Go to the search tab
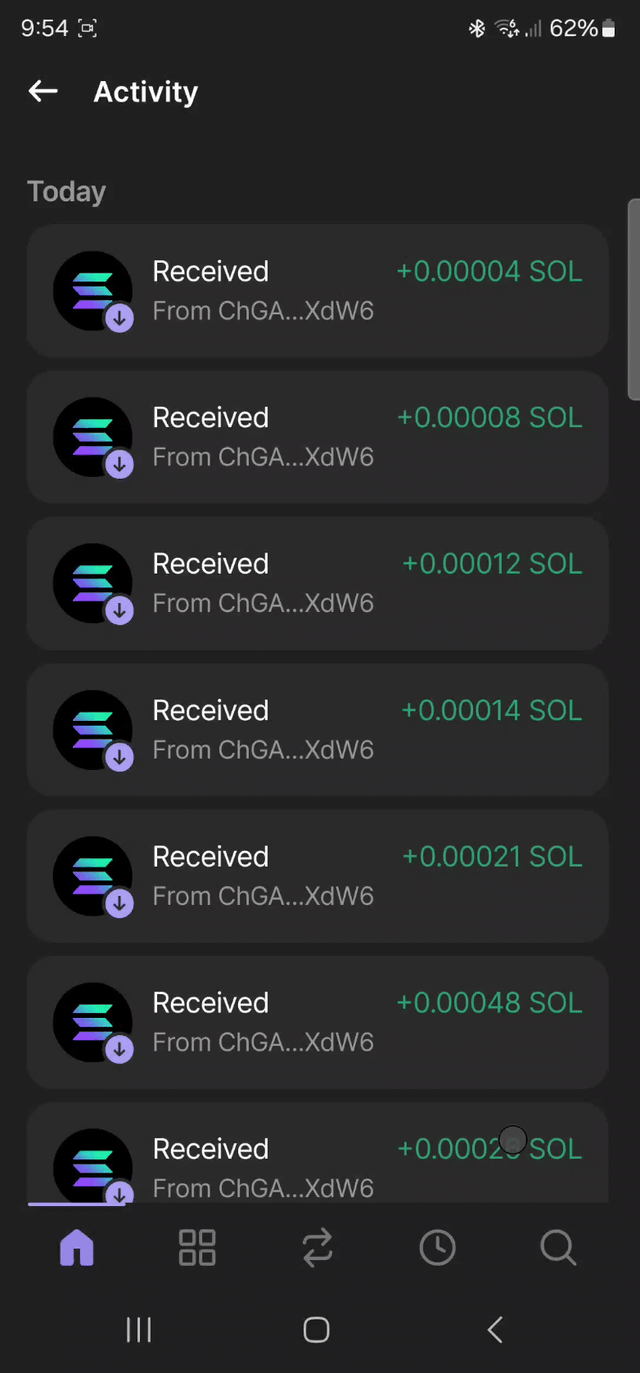Image resolution: width=640 pixels, height=1373 pixels. click(x=557, y=1247)
